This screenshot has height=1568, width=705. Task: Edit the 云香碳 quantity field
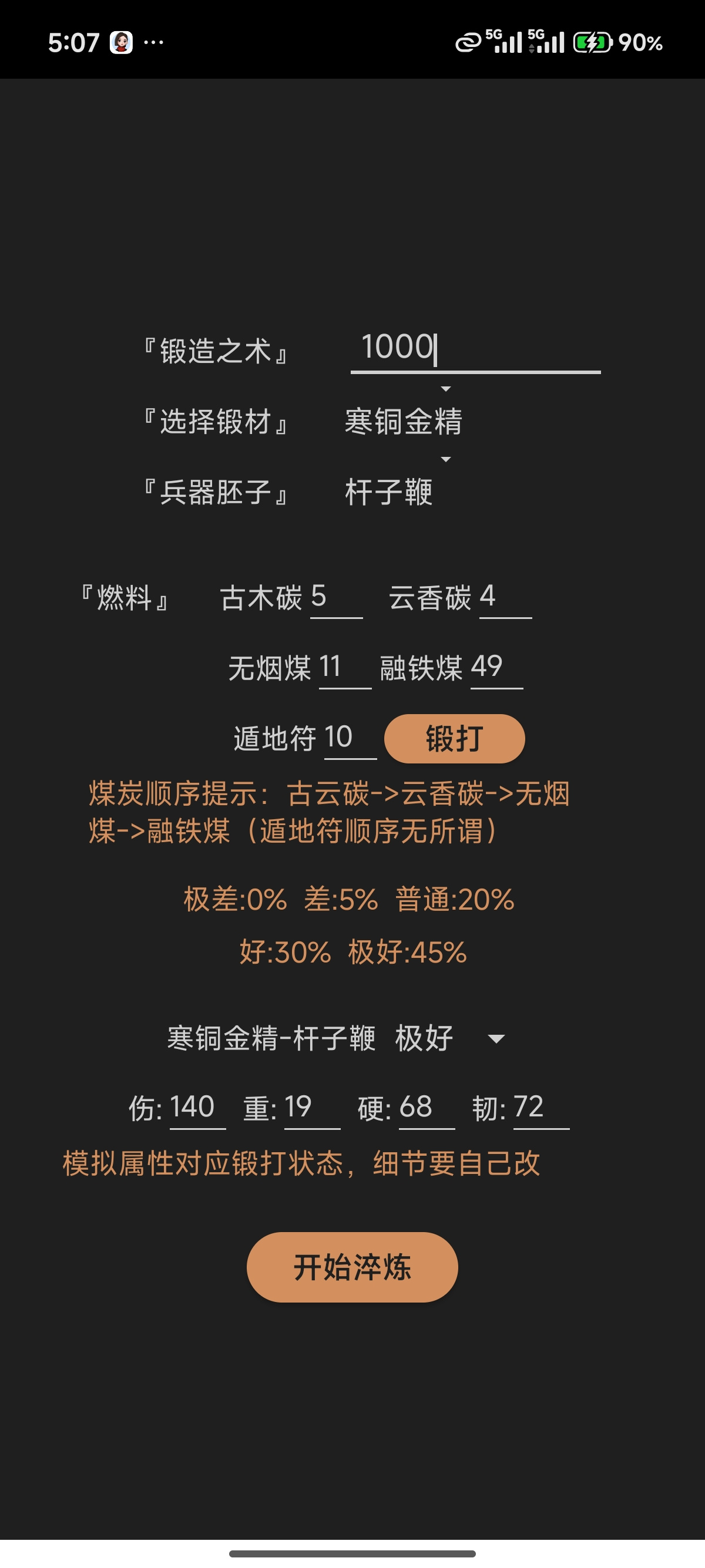tap(505, 598)
